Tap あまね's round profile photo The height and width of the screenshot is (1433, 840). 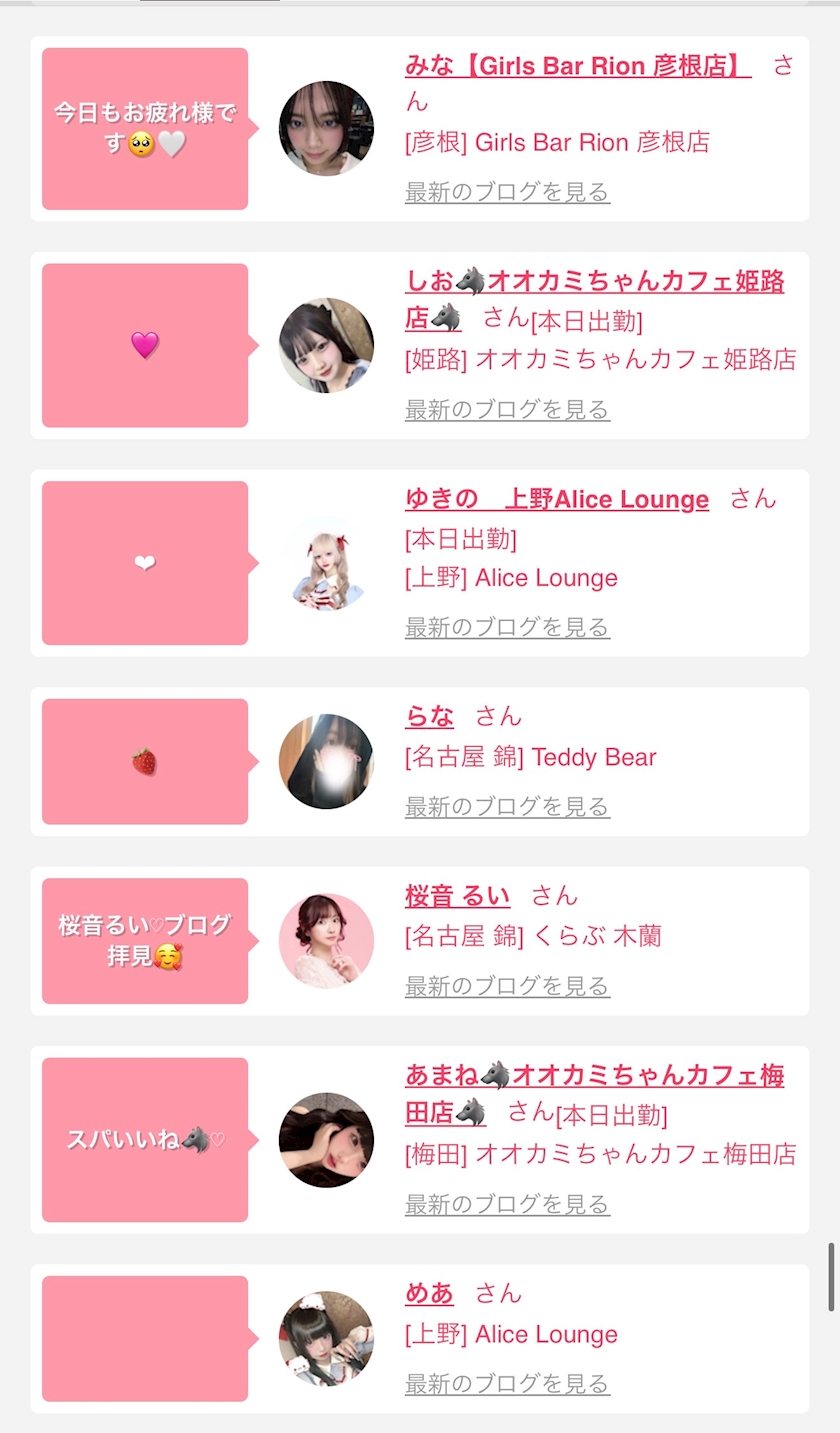point(326,1140)
